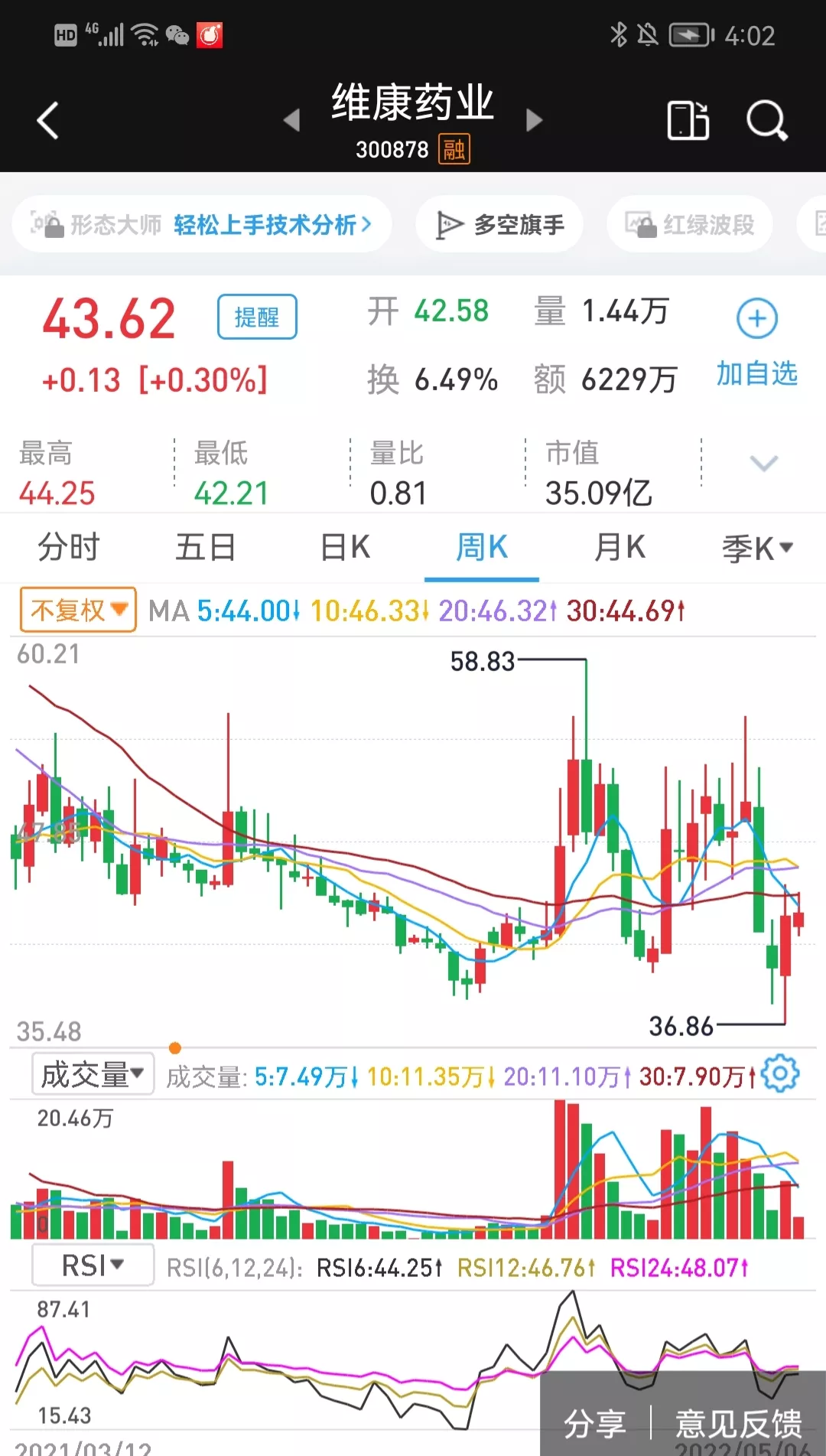Switch to the 日K tab
The height and width of the screenshot is (1456, 826).
click(345, 548)
